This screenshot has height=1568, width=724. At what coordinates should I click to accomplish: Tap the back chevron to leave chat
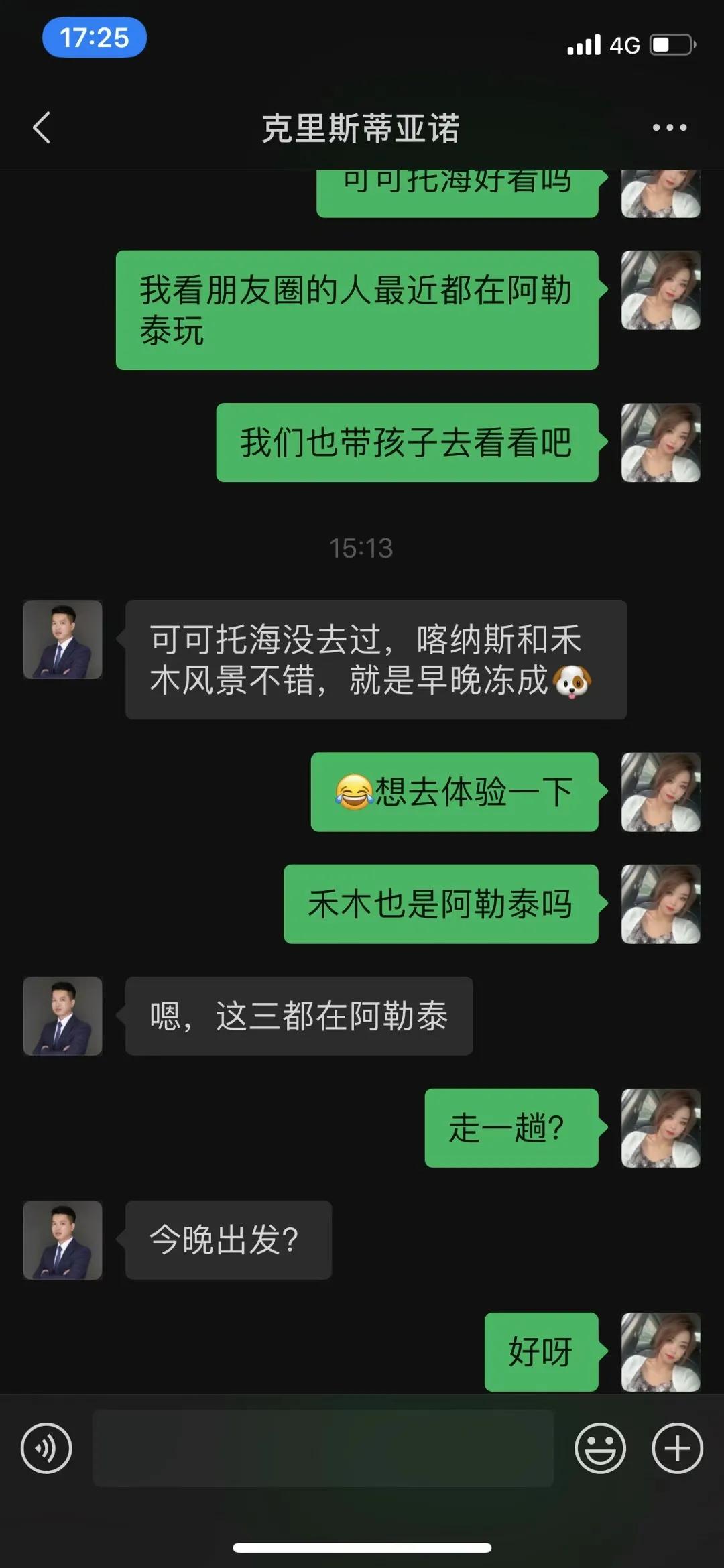[x=42, y=127]
